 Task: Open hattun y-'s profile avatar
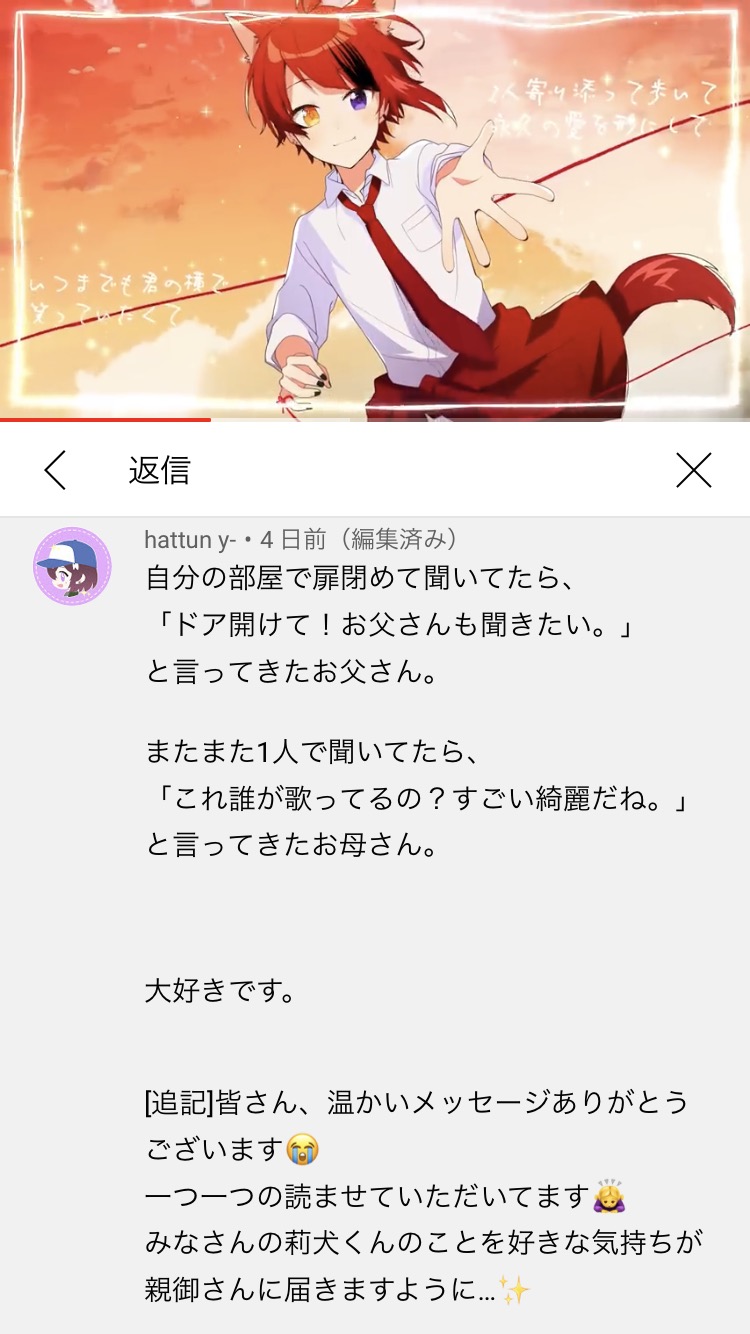(72, 566)
